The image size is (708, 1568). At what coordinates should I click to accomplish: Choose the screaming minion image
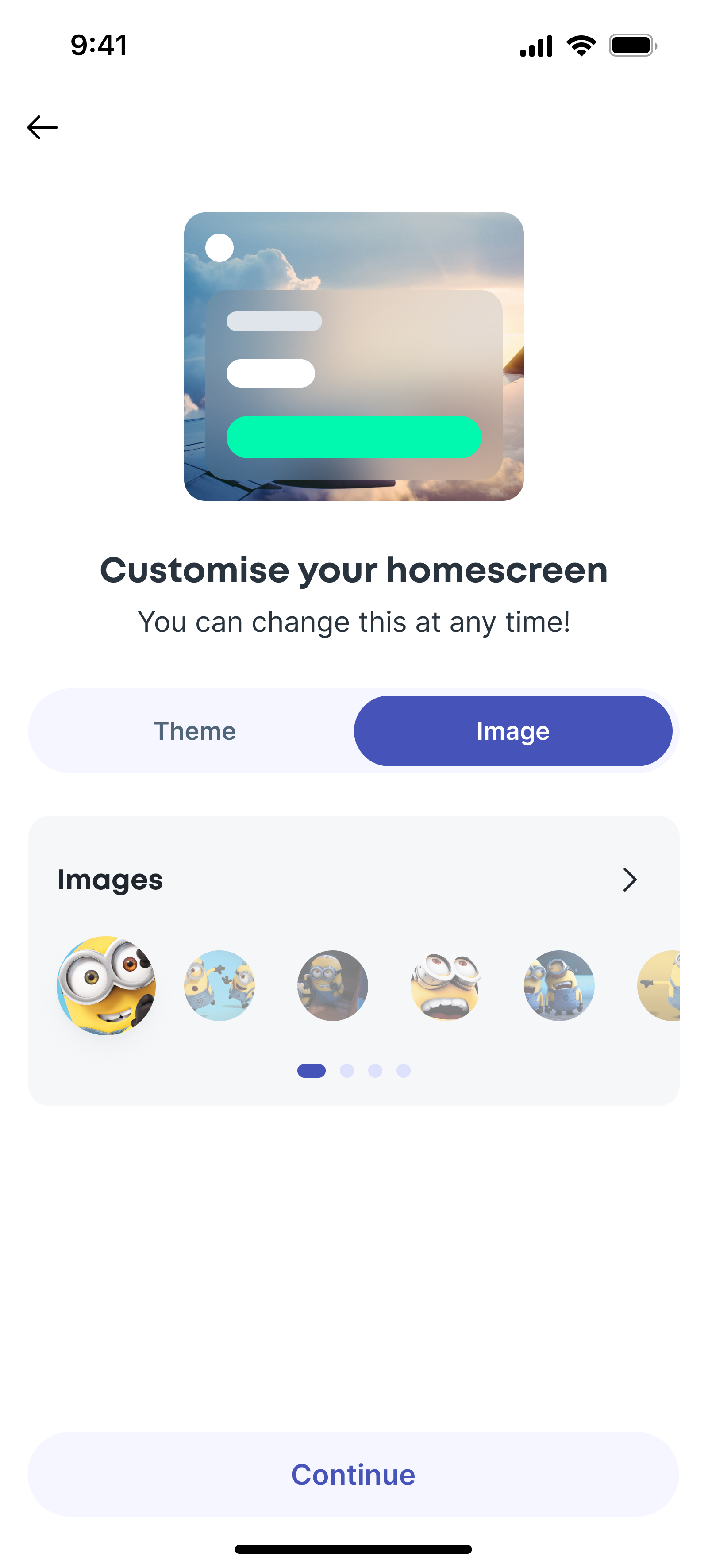click(x=446, y=985)
